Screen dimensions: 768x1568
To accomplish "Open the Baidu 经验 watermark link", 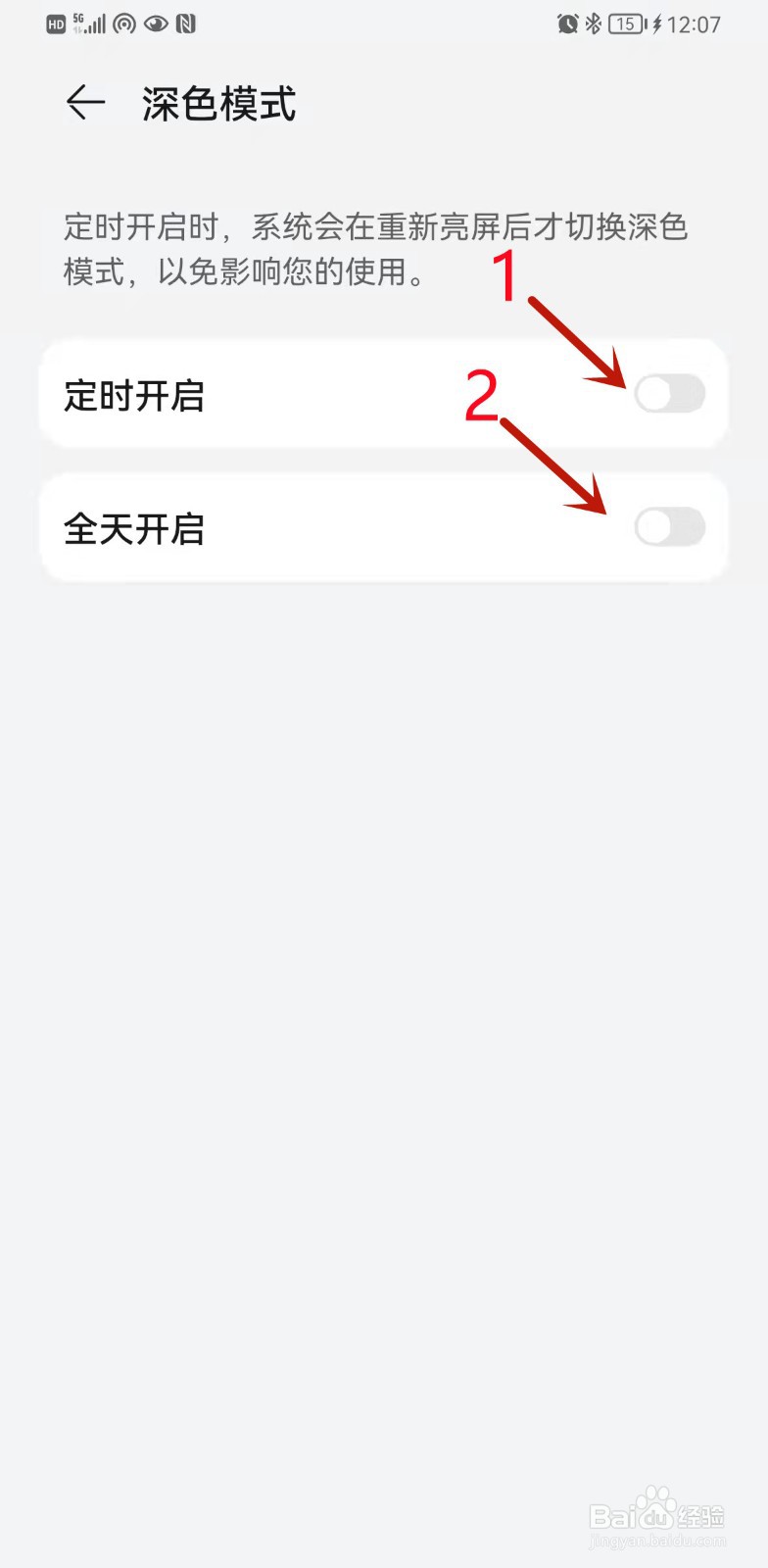I will [658, 1514].
